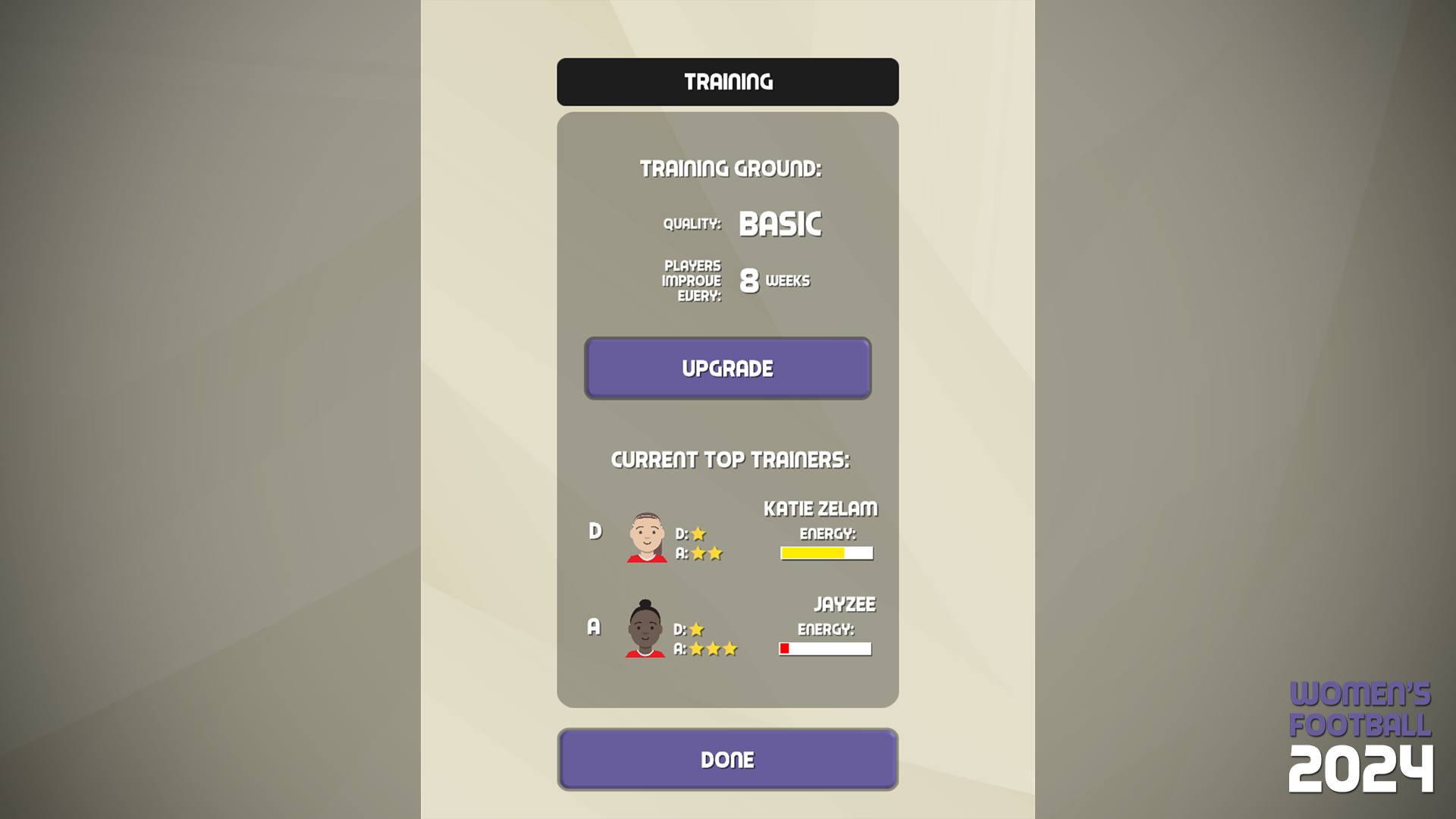Upgrade the training ground

point(727,369)
